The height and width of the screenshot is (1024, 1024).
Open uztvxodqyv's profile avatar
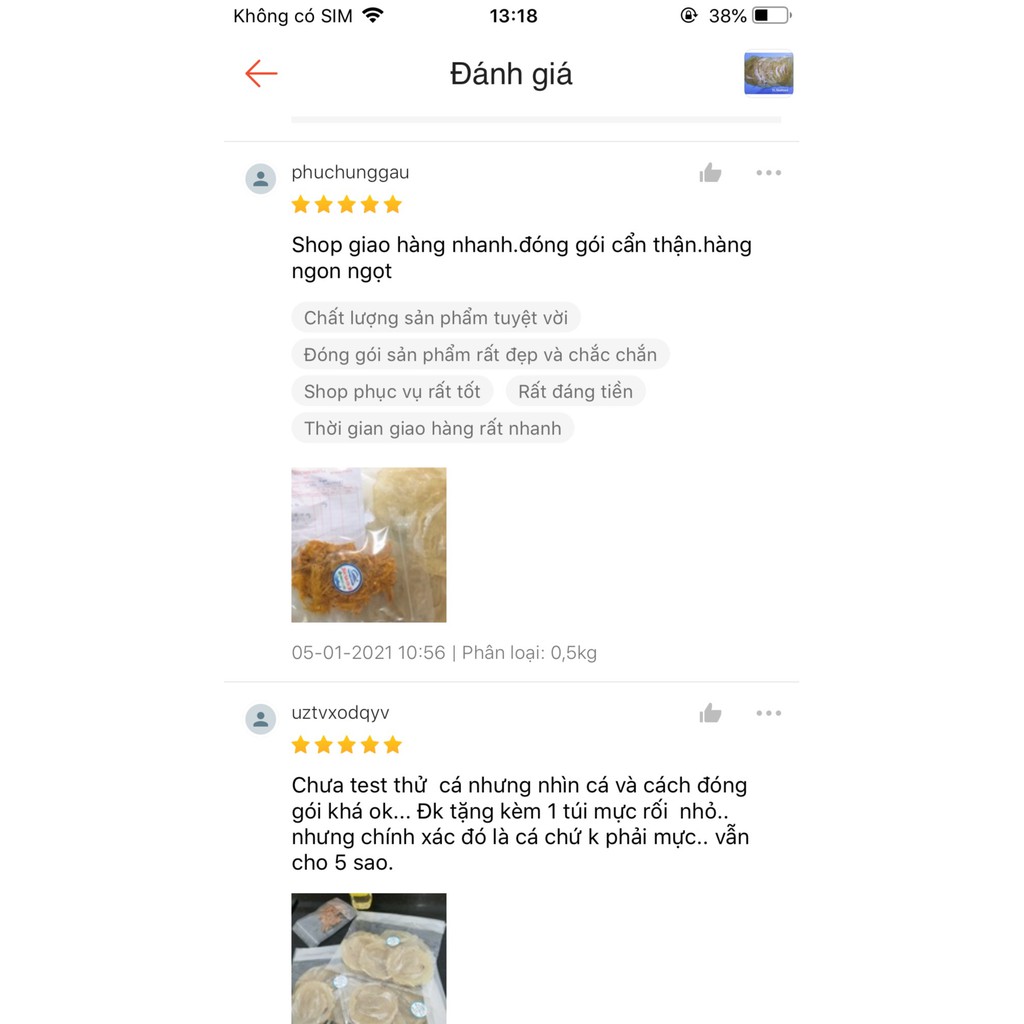click(261, 719)
